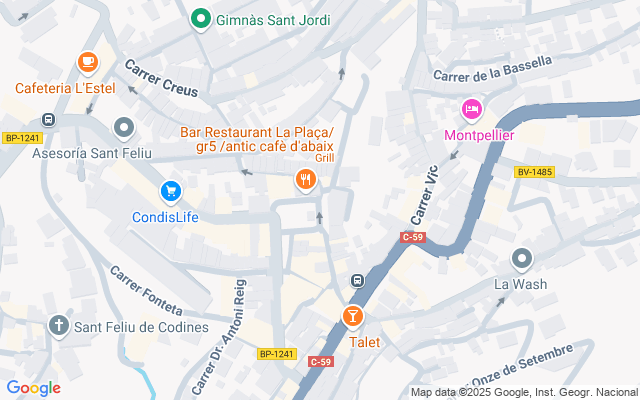Viewport: 640px width, 400px height.
Task: Open Google Maps via the Google logo
Action: point(33,388)
